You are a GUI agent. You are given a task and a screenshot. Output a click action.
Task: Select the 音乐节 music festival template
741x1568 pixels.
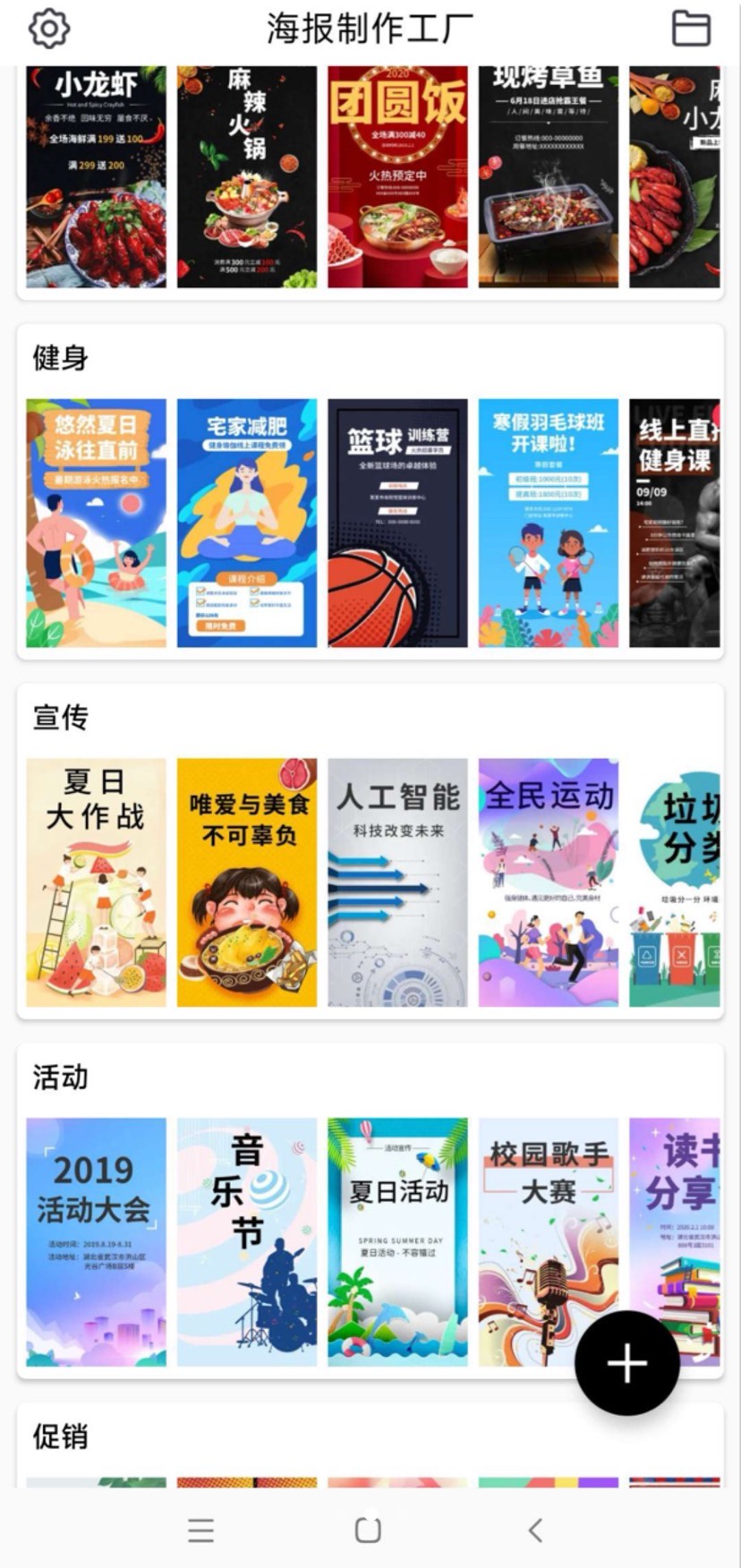point(246,1241)
